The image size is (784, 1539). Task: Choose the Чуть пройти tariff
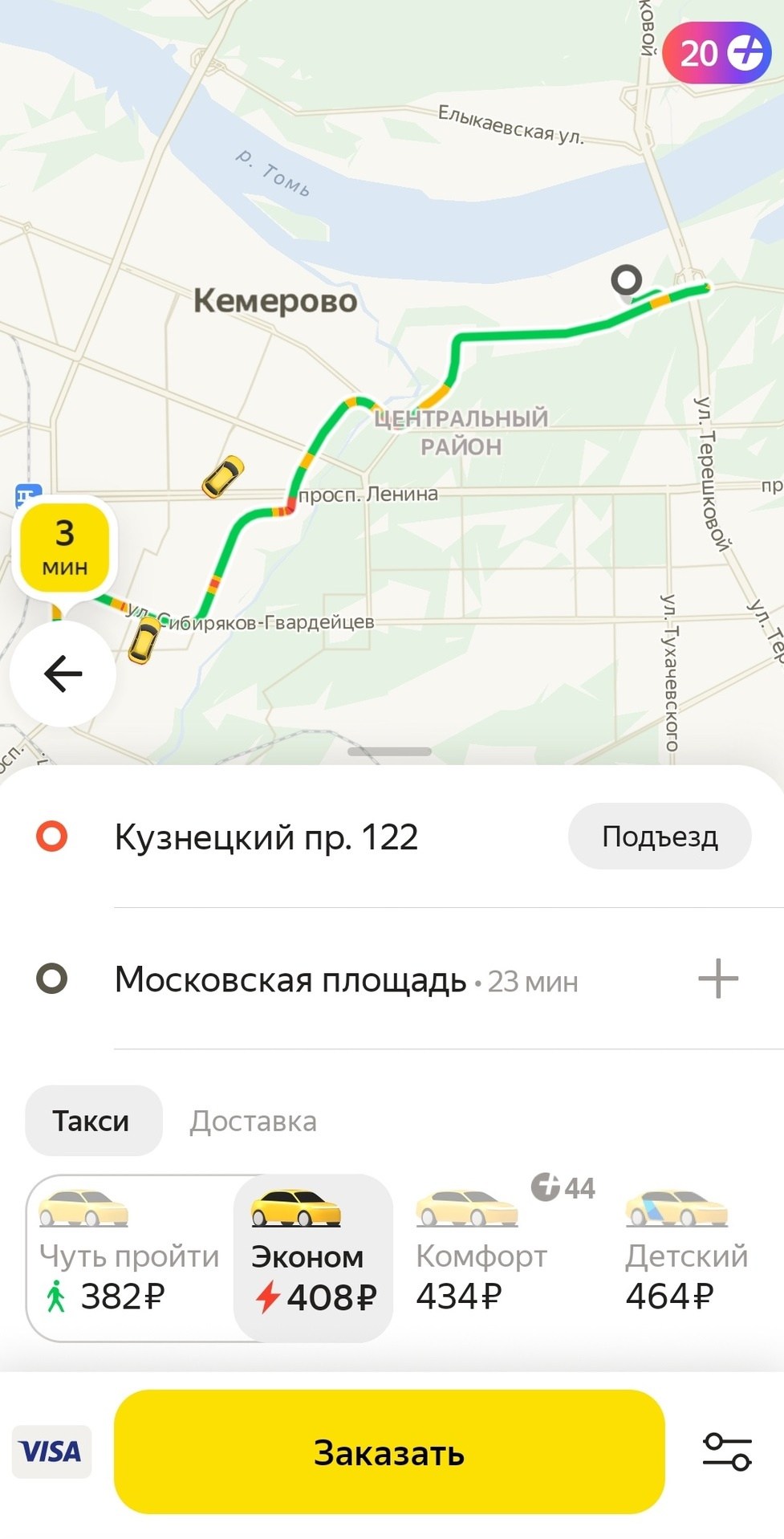[x=128, y=1257]
